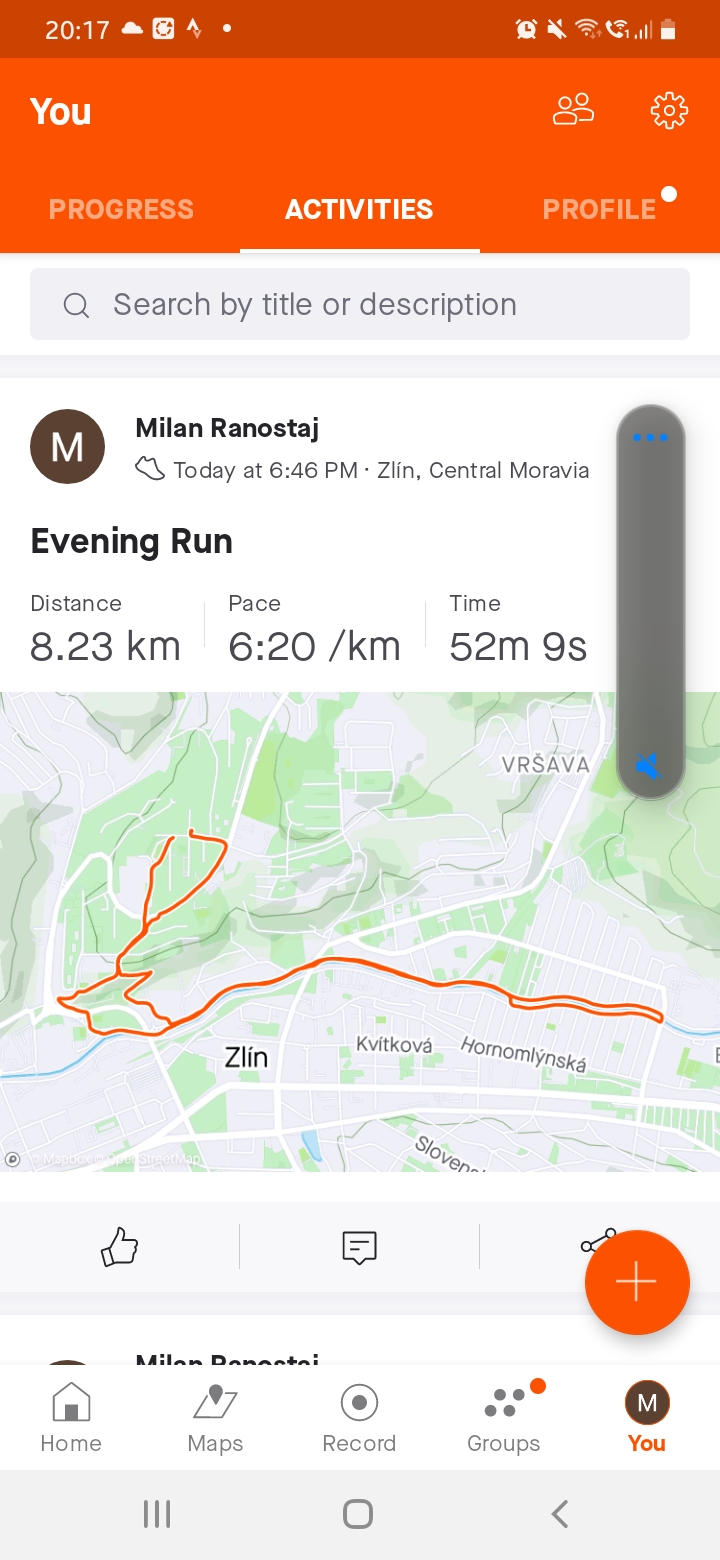Open the Maps tab
The image size is (720, 1560).
tap(215, 1418)
